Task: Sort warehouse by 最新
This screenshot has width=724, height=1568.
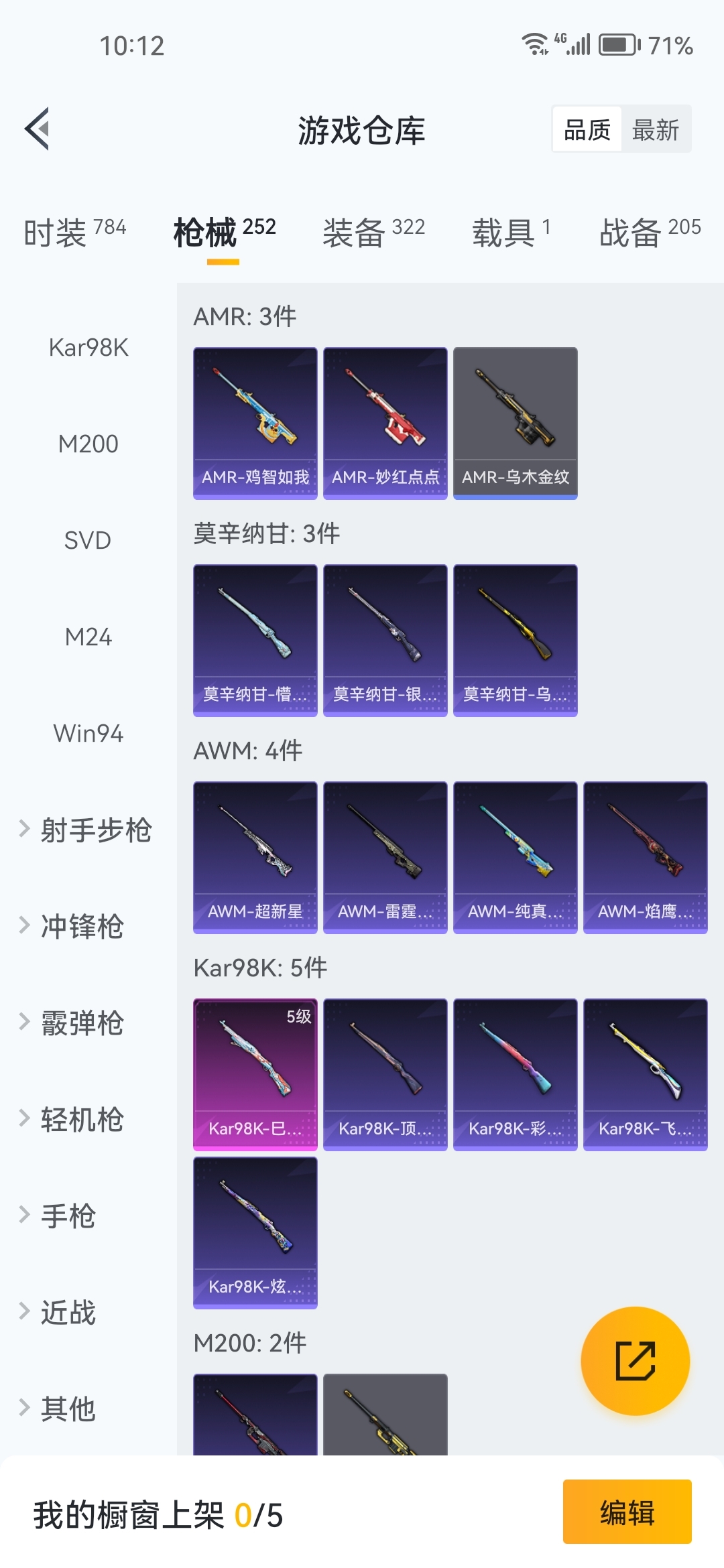Action: click(x=655, y=129)
